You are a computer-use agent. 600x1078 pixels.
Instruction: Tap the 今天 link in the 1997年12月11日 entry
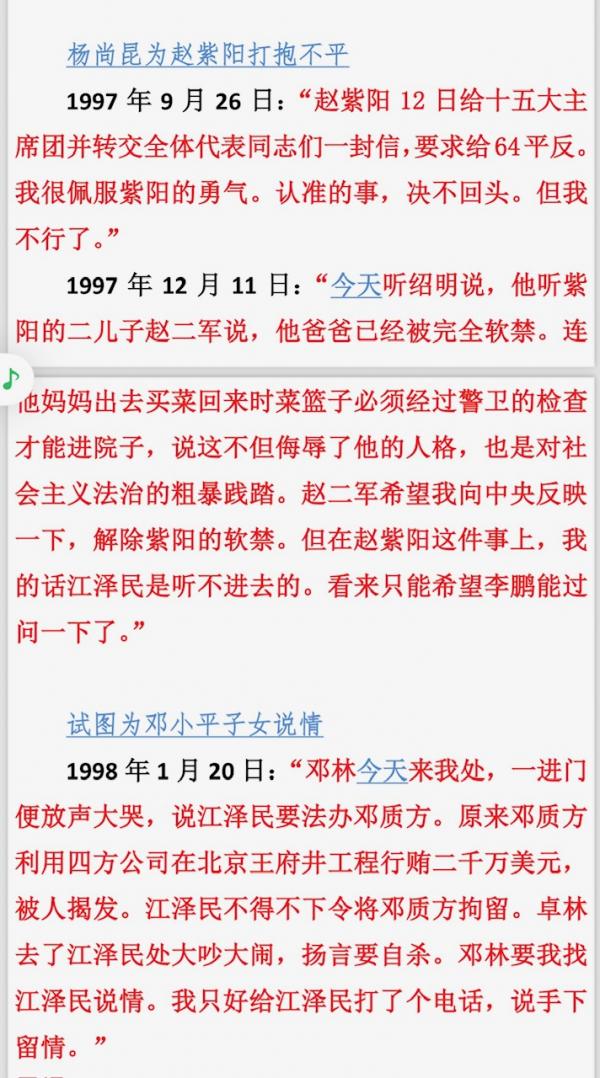coord(356,285)
